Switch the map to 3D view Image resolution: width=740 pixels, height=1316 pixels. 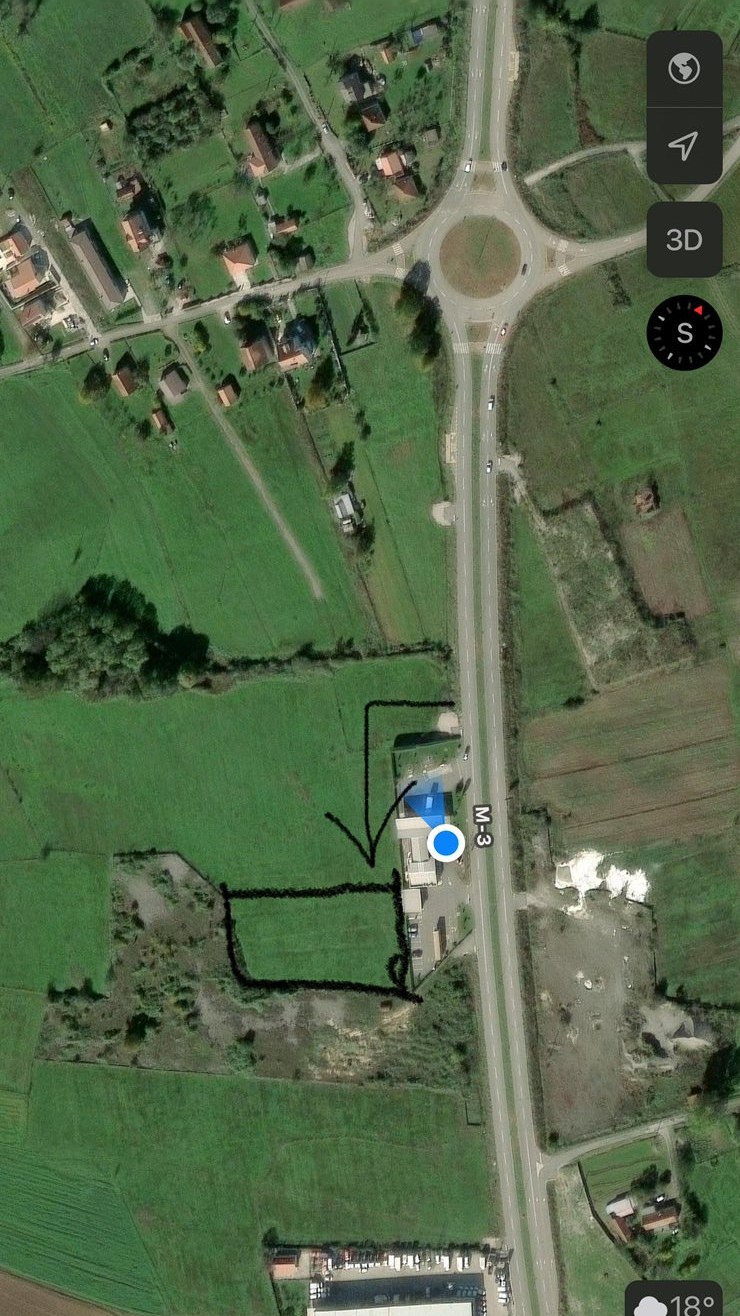tap(684, 240)
